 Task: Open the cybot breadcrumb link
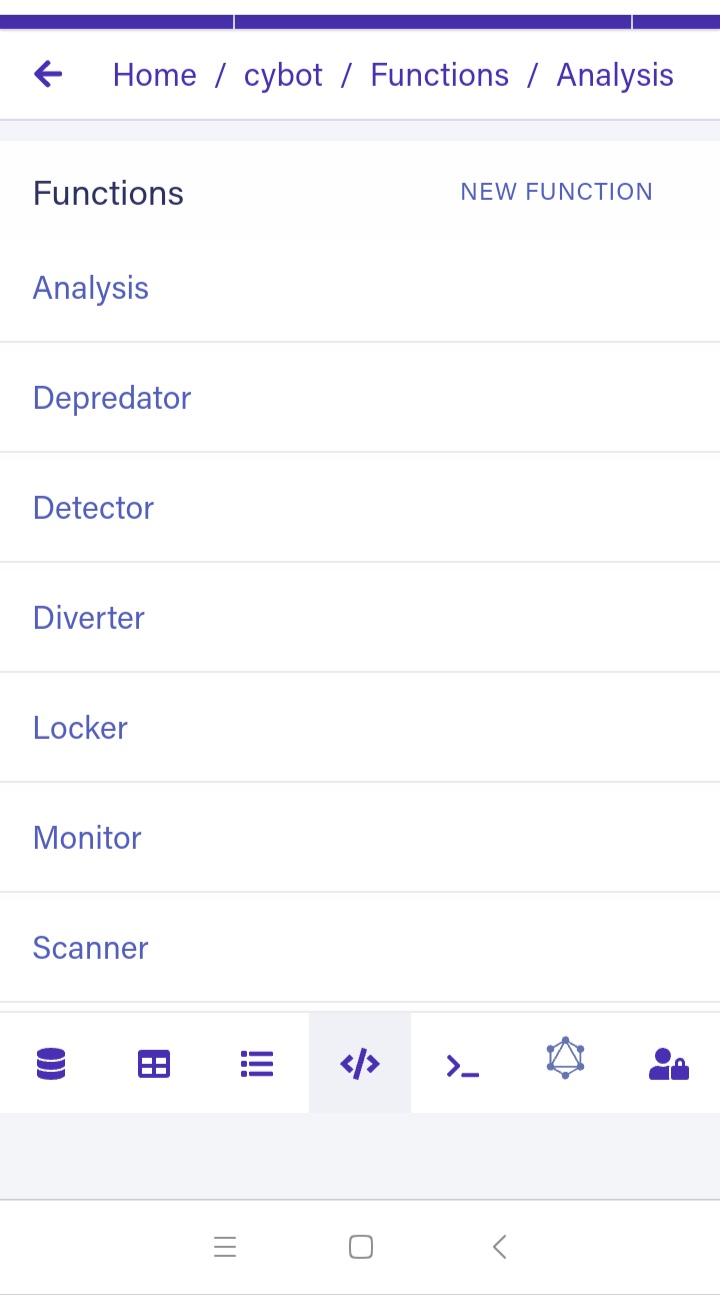[x=283, y=75]
